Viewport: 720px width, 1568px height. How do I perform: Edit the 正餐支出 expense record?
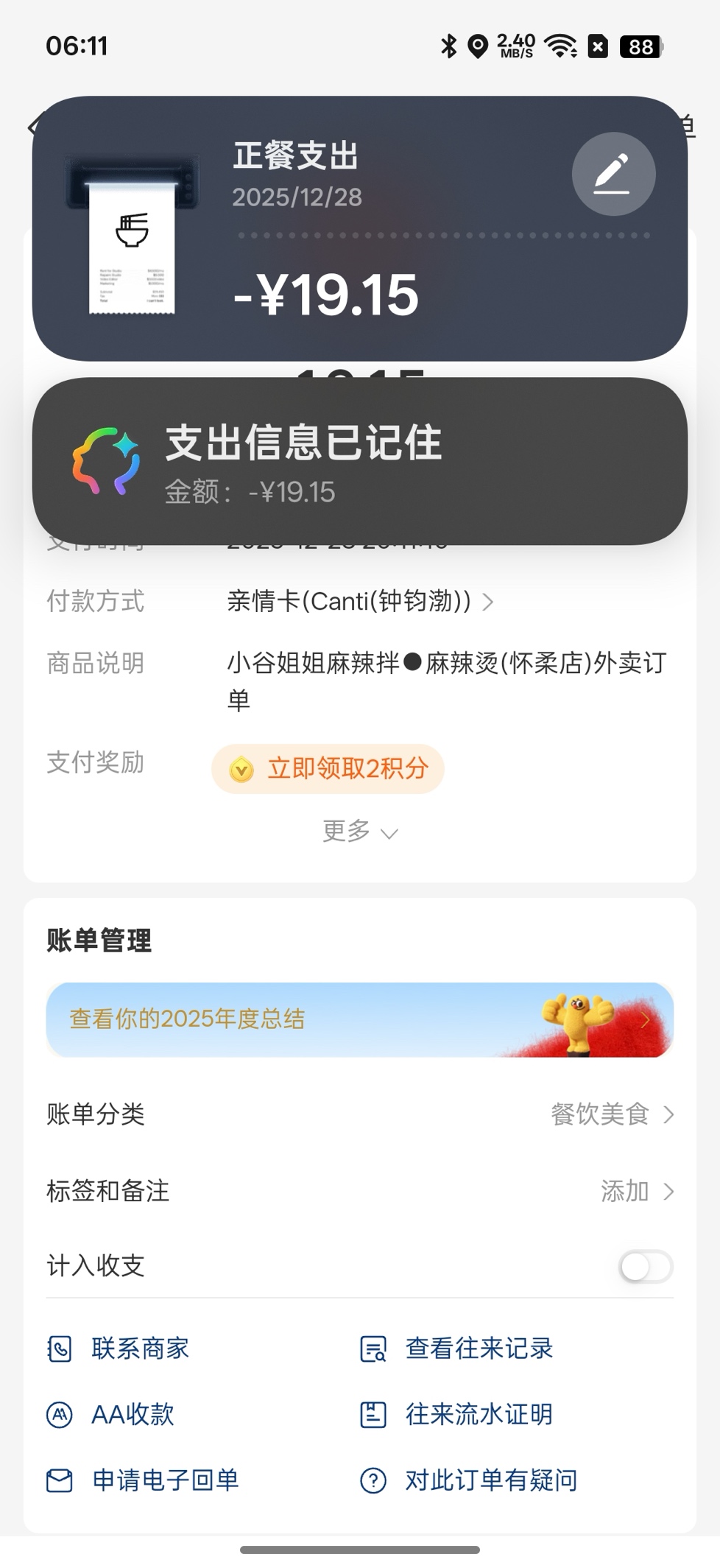coord(613,175)
